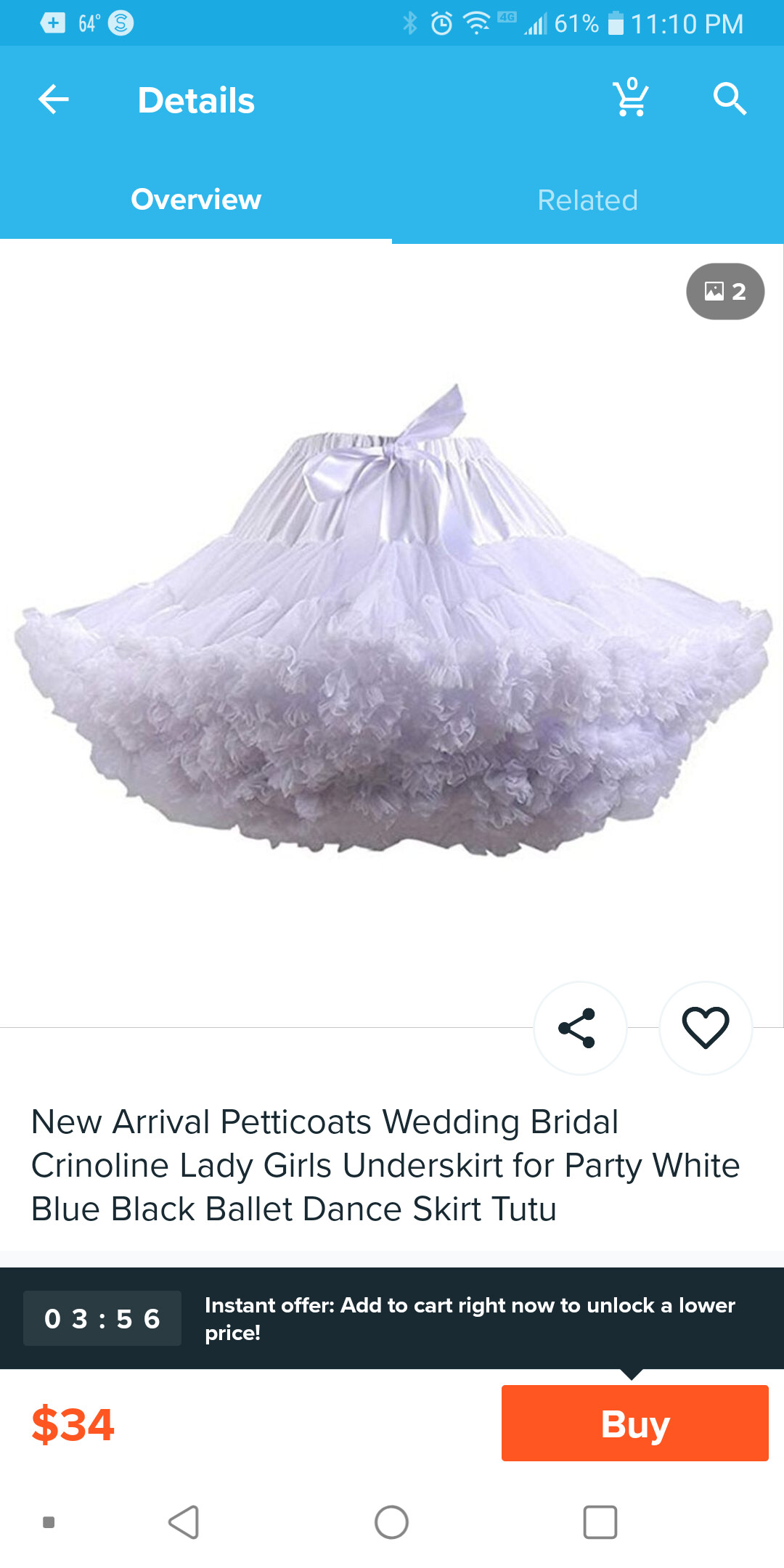Share this petticoat listing
Viewport: 784px width, 1568px height.
tap(578, 1028)
